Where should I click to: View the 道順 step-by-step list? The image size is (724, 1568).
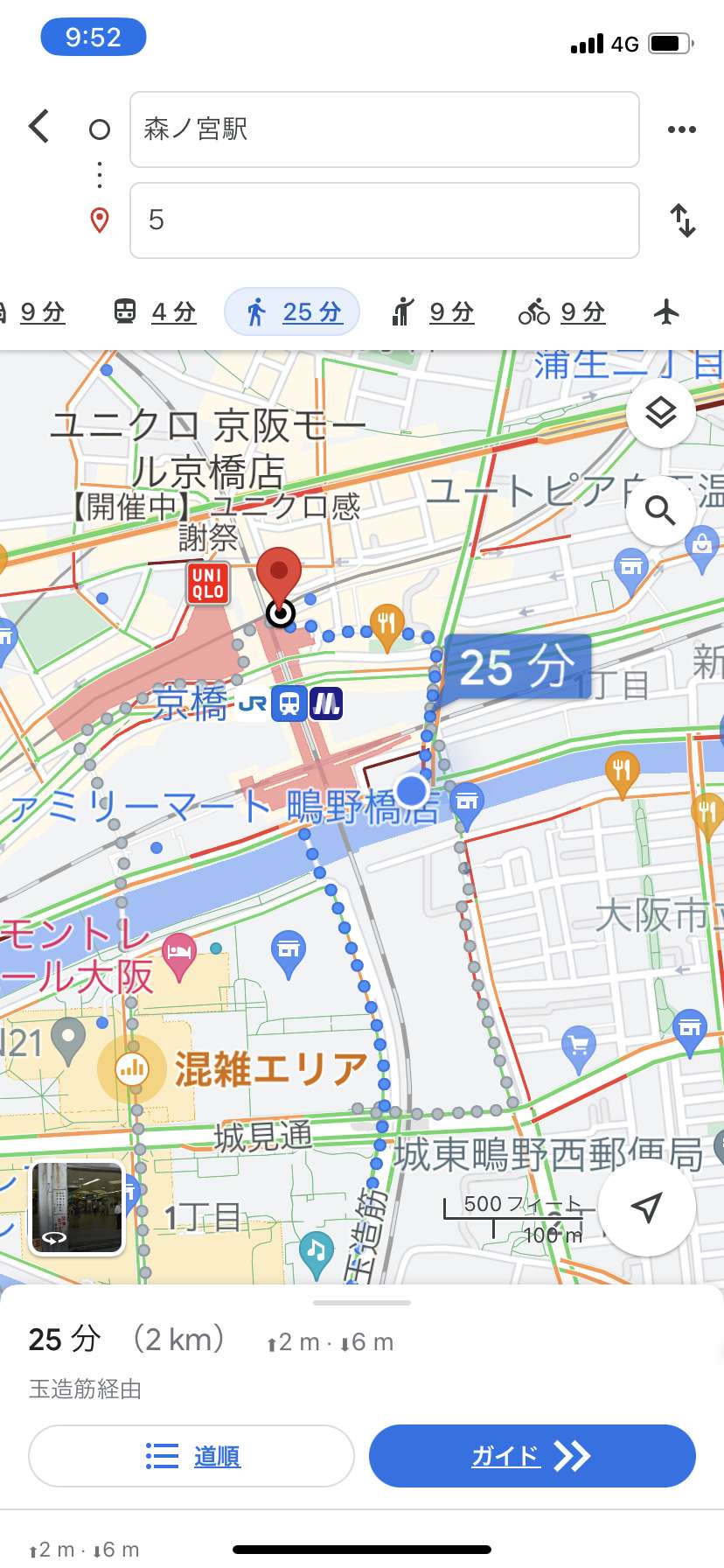click(x=191, y=1456)
